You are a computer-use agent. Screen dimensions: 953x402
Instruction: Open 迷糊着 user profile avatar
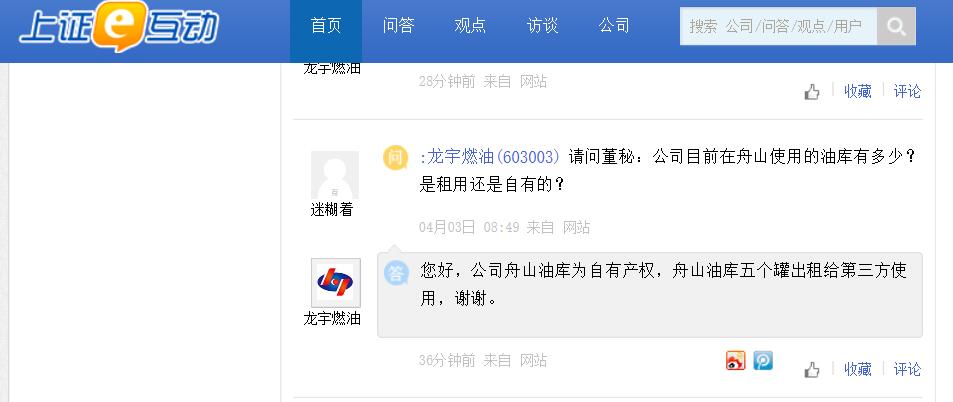[335, 175]
